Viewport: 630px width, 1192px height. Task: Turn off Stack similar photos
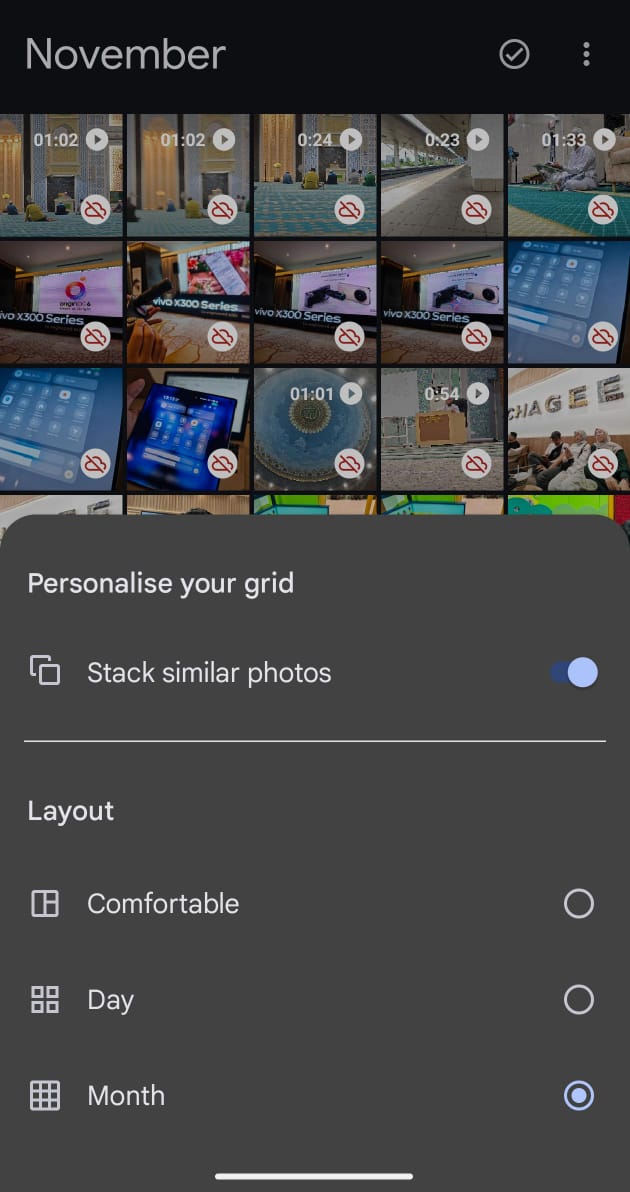click(575, 673)
